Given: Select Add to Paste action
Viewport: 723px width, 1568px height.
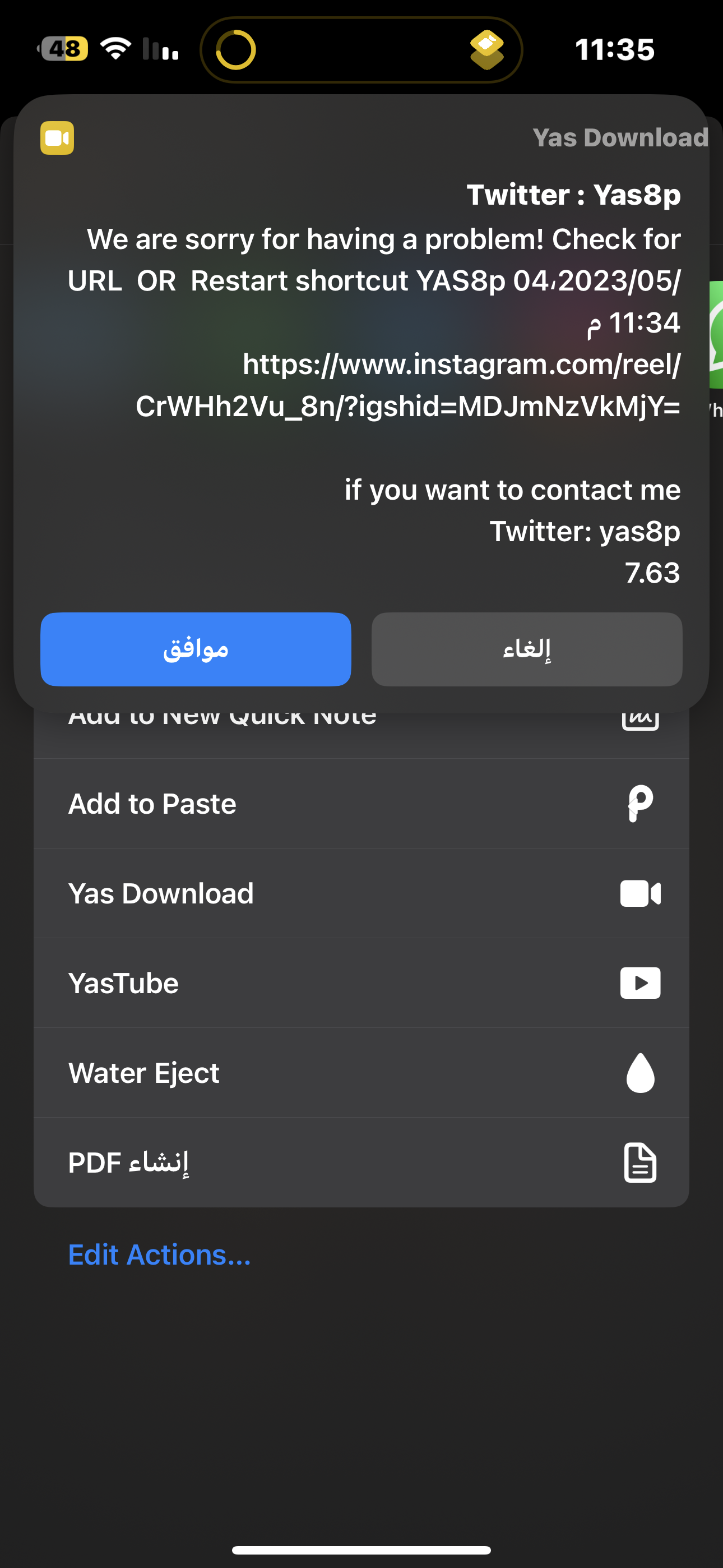Looking at the screenshot, I should coord(361,804).
